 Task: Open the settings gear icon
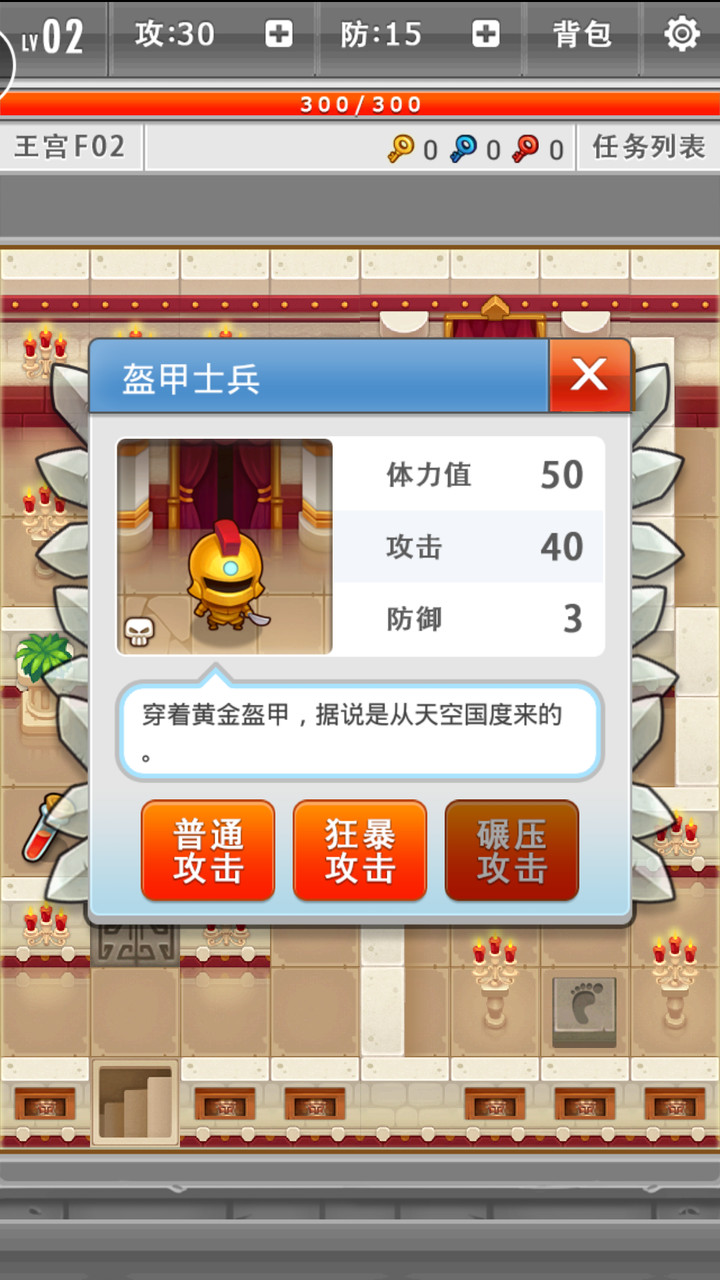click(681, 33)
